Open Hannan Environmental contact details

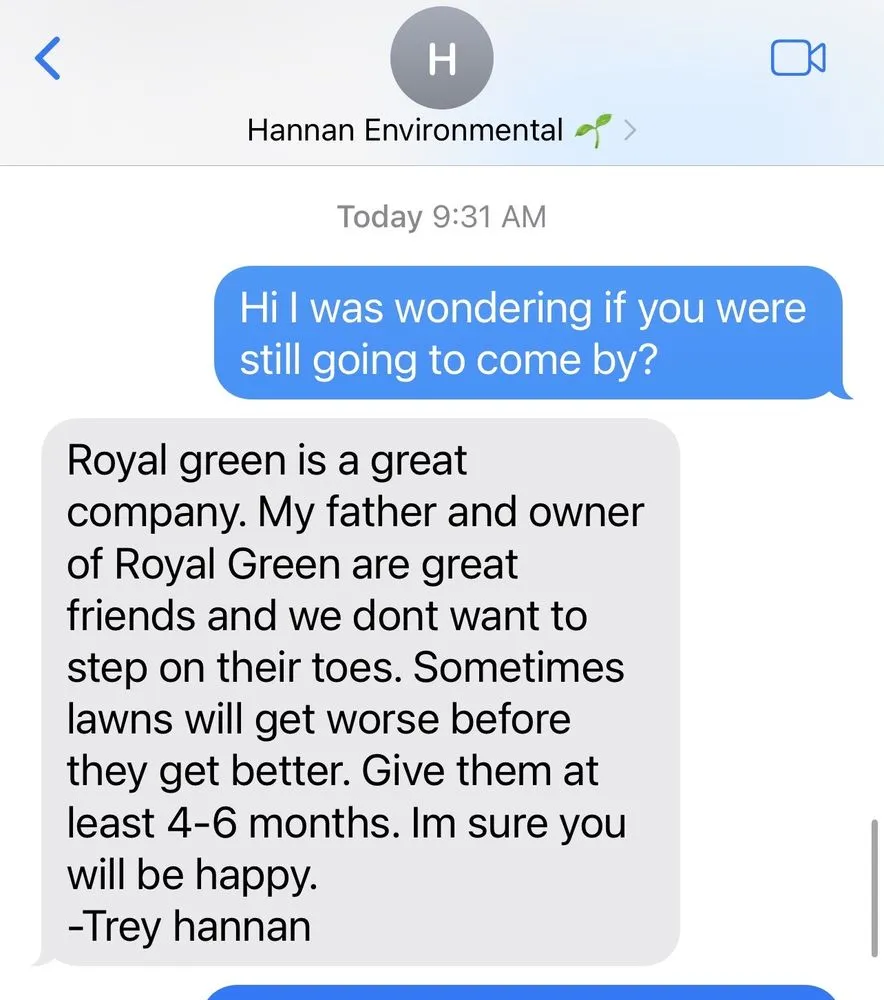tap(442, 129)
